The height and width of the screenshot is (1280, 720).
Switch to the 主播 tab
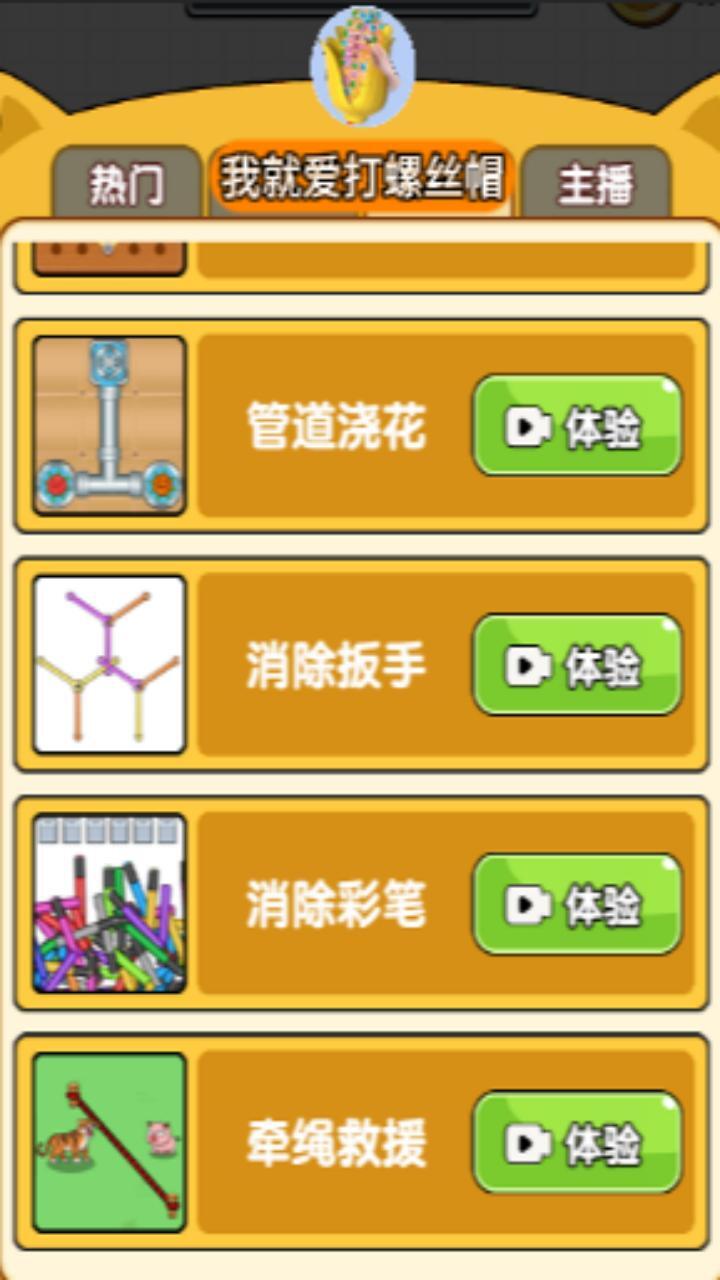[596, 184]
